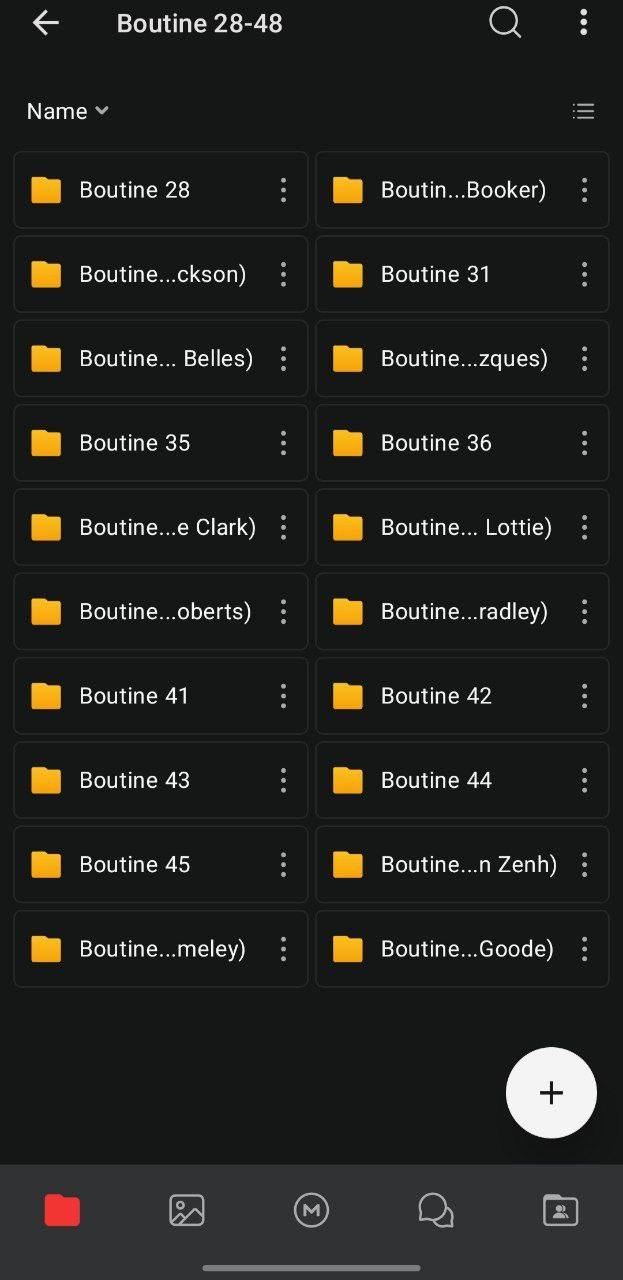Open the shared folders tab
The image size is (623, 1280).
point(560,1211)
